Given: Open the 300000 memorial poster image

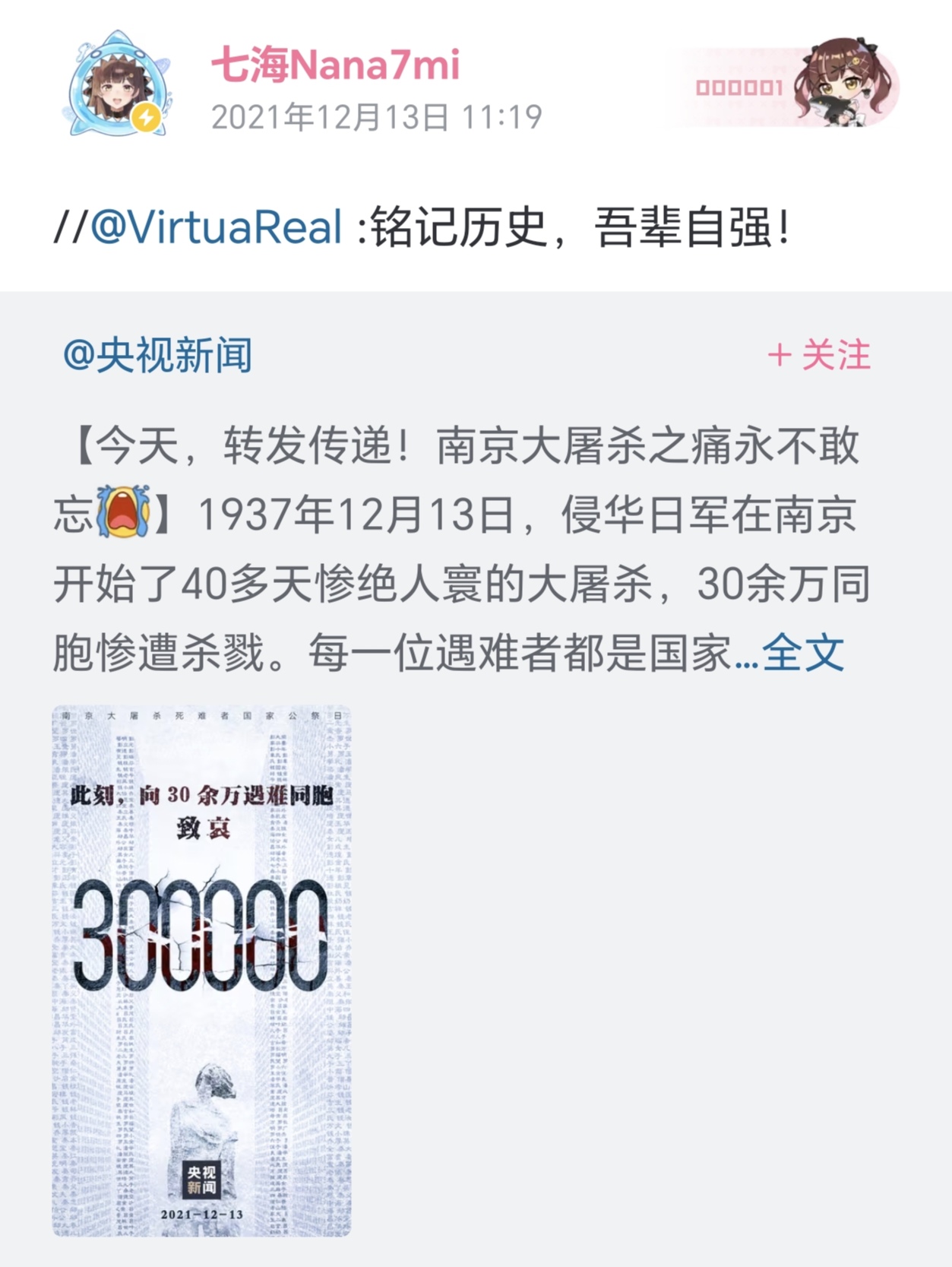Looking at the screenshot, I should tap(201, 971).
